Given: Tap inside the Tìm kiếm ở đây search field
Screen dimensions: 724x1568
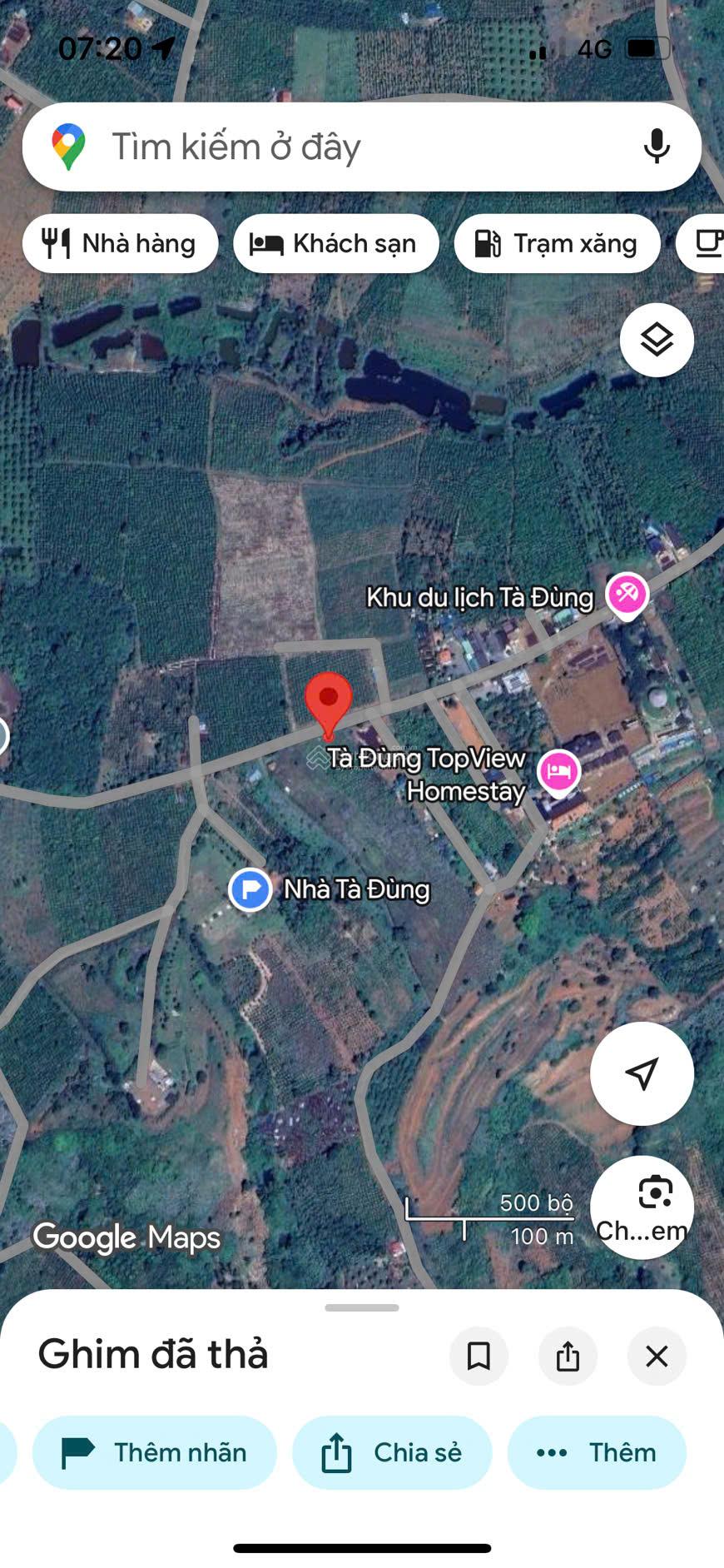Looking at the screenshot, I should [x=333, y=147].
